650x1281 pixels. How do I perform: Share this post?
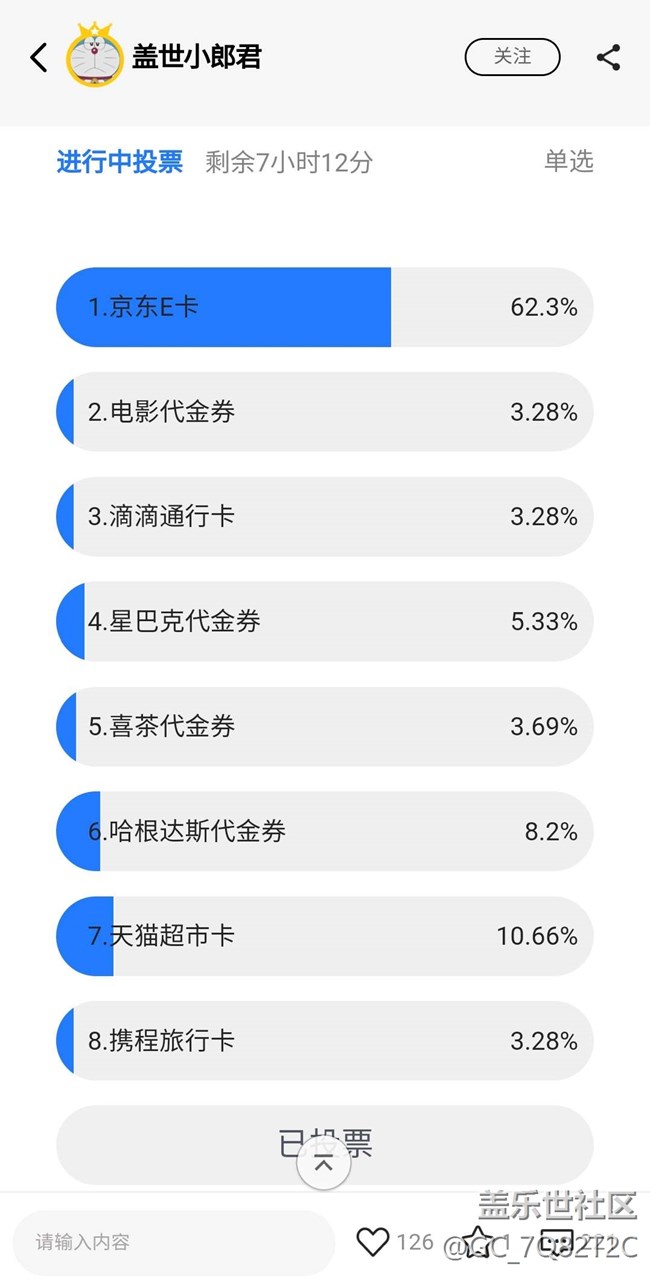click(608, 57)
